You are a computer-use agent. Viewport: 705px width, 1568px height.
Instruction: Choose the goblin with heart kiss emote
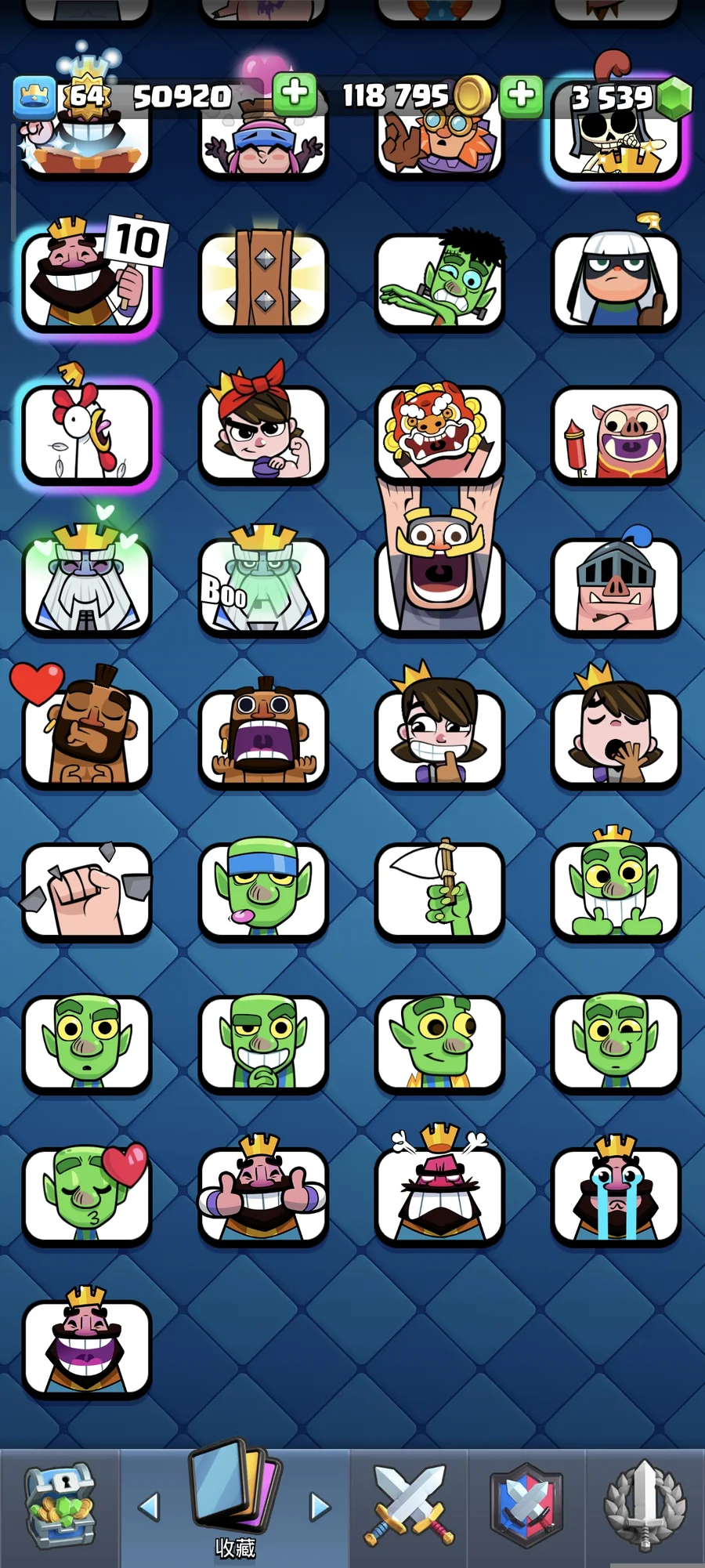click(87, 1195)
